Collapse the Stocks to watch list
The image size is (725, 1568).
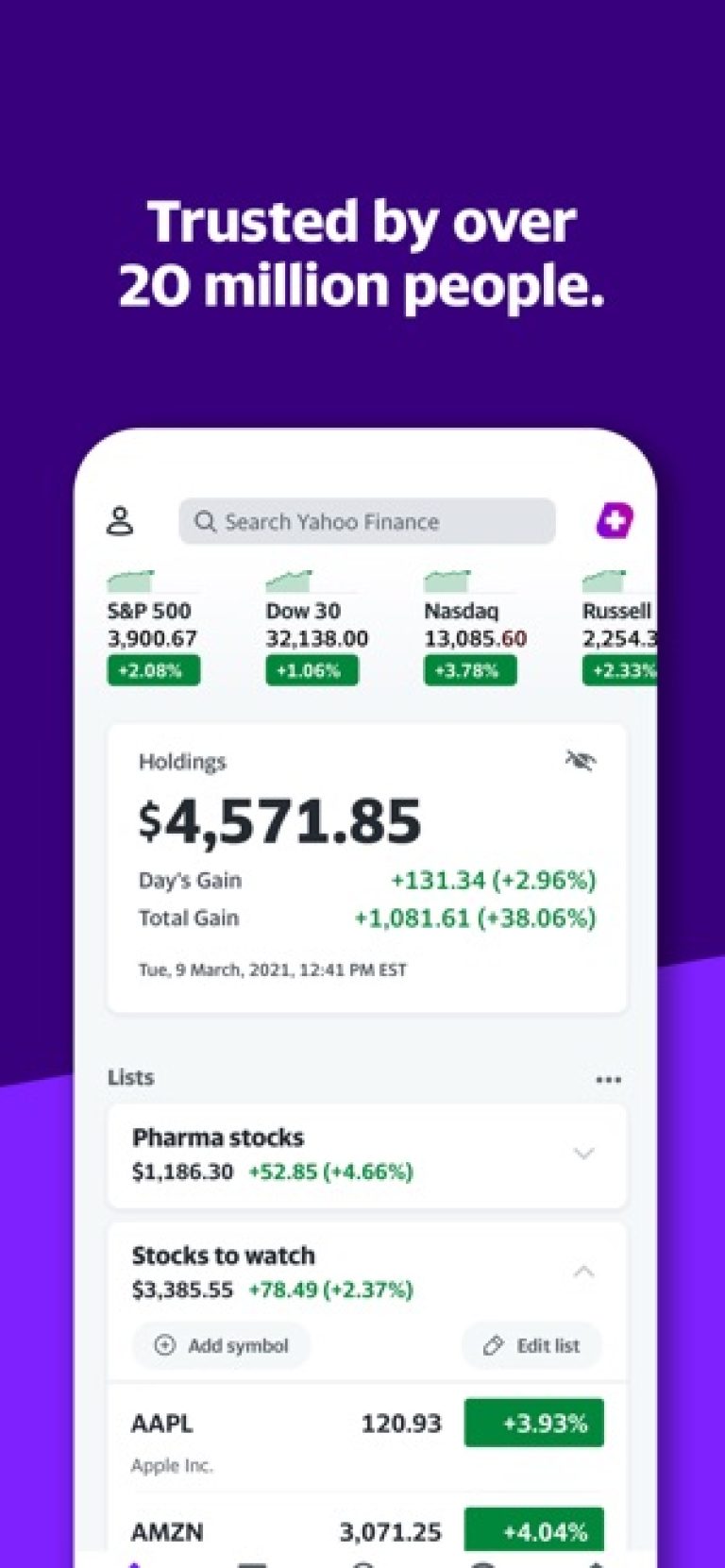[x=584, y=1272]
